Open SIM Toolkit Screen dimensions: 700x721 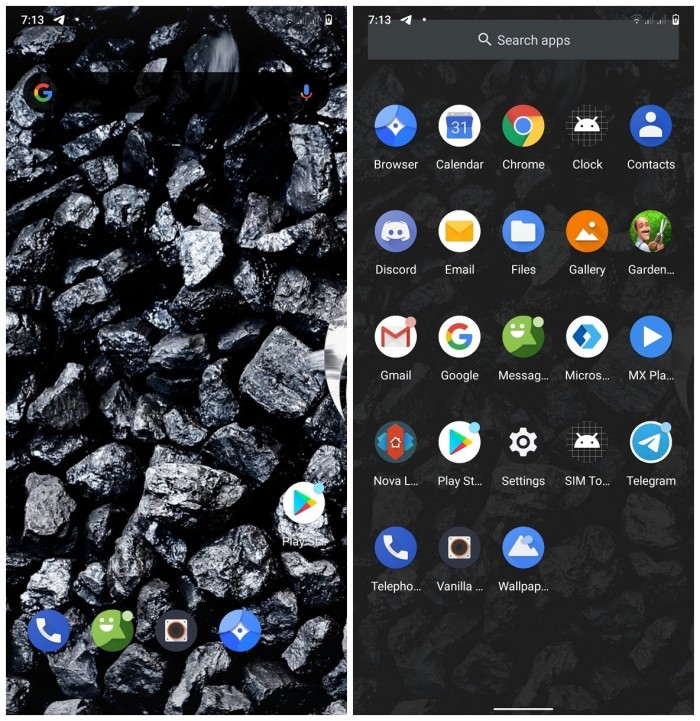click(587, 443)
